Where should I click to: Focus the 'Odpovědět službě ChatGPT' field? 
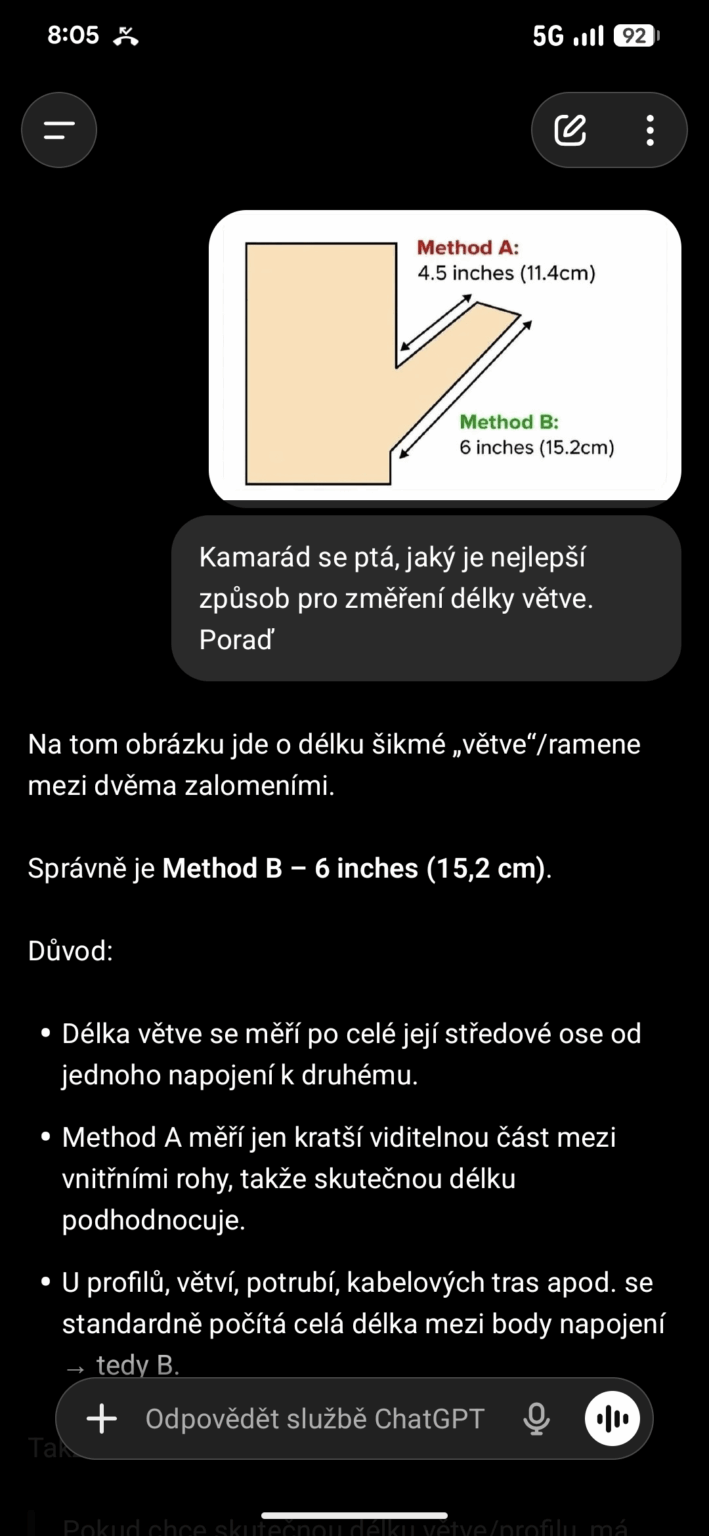tap(314, 1418)
